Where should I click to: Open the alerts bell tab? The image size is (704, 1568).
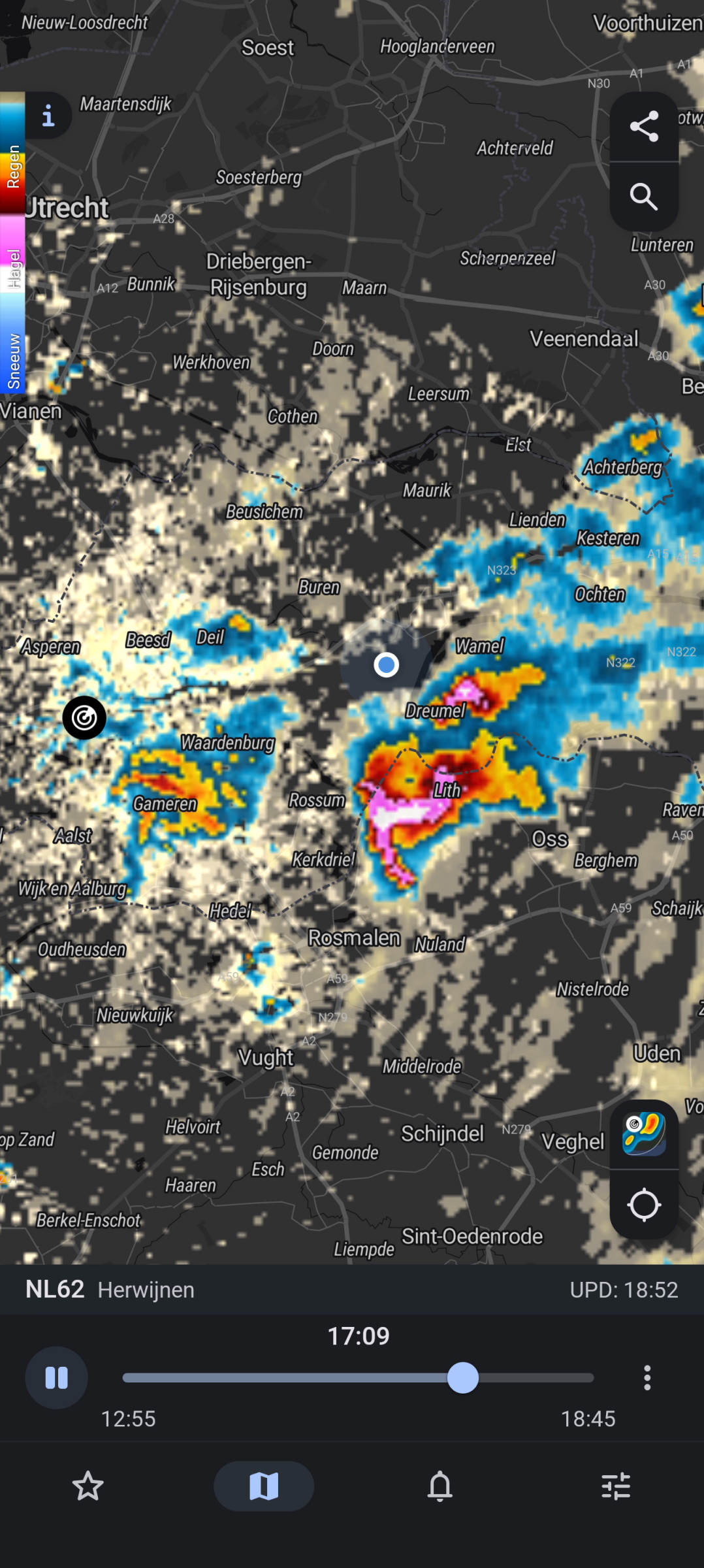coord(440,1486)
